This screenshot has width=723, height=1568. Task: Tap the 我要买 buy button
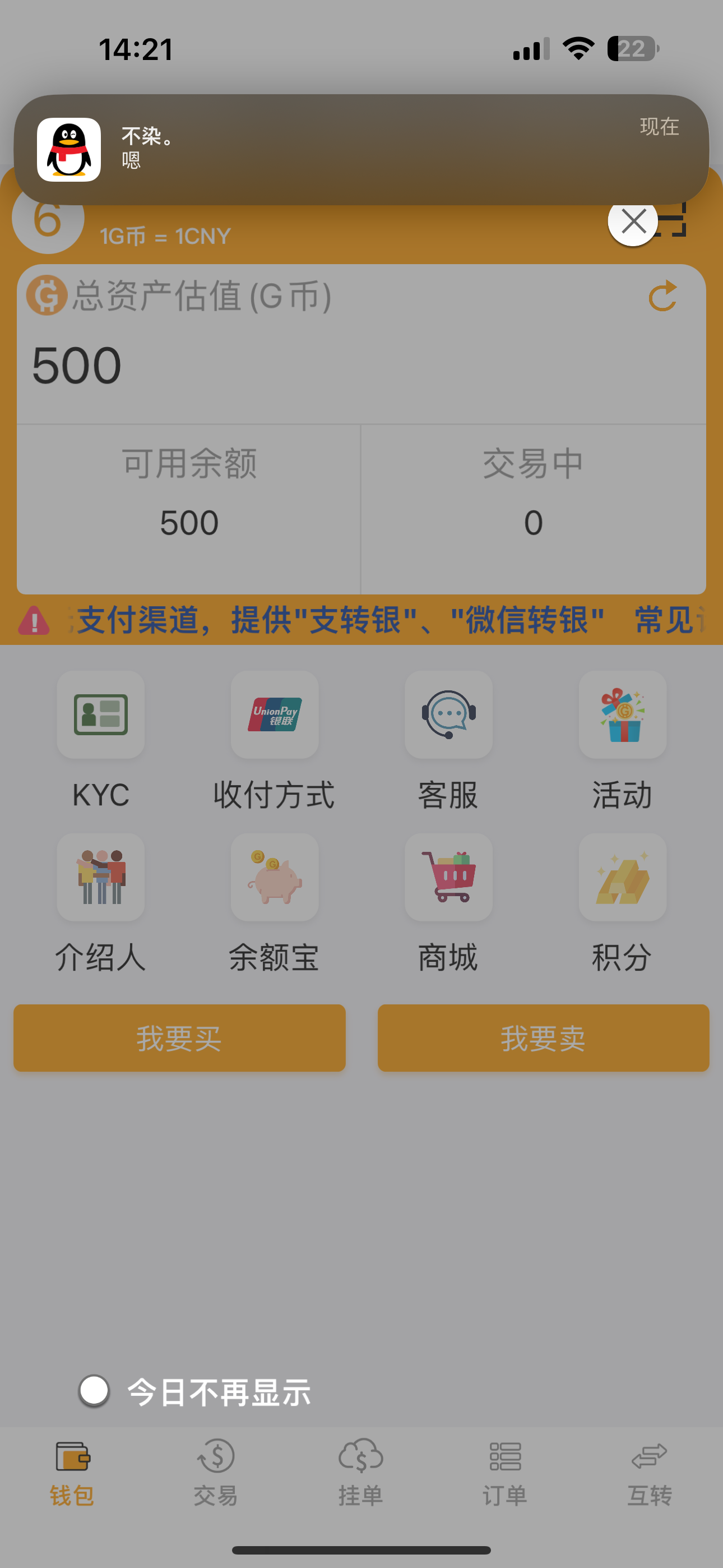click(179, 1038)
